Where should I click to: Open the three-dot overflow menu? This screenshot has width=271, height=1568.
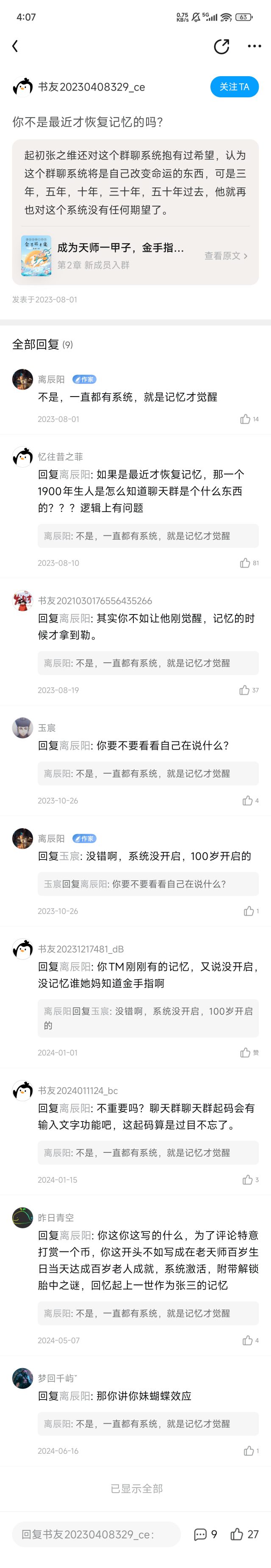[x=254, y=46]
